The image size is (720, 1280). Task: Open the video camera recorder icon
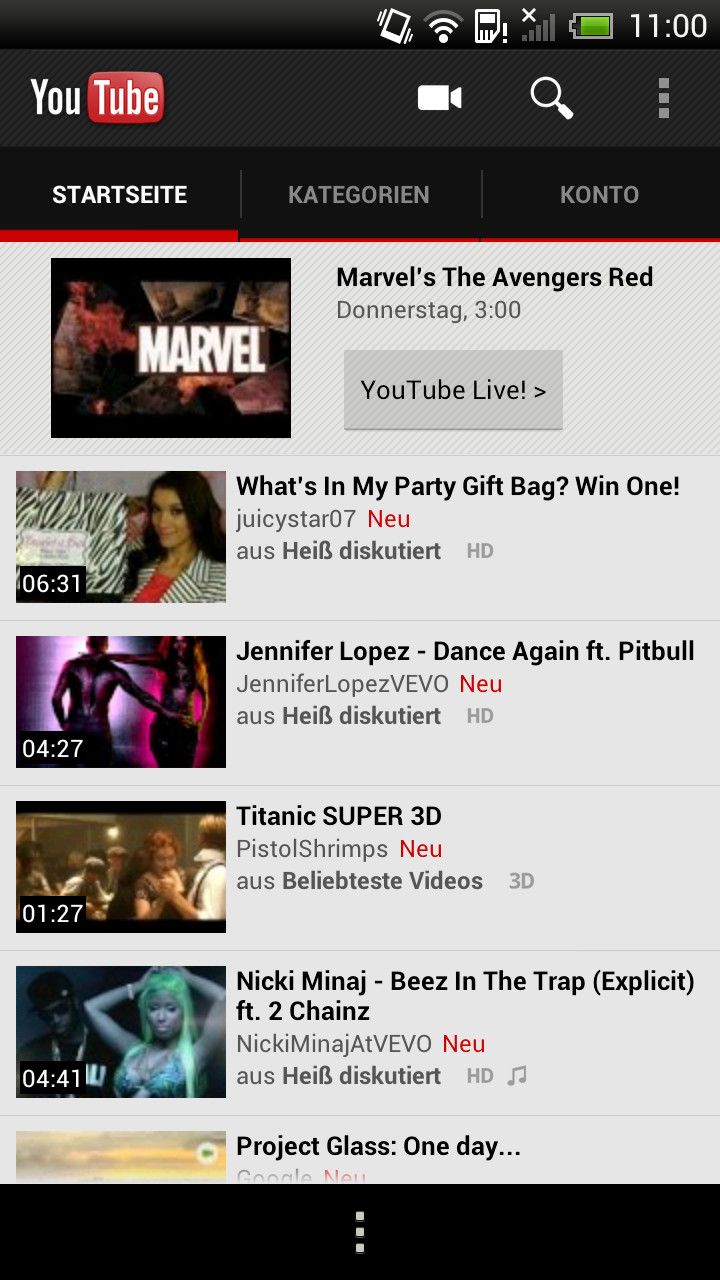click(x=439, y=98)
